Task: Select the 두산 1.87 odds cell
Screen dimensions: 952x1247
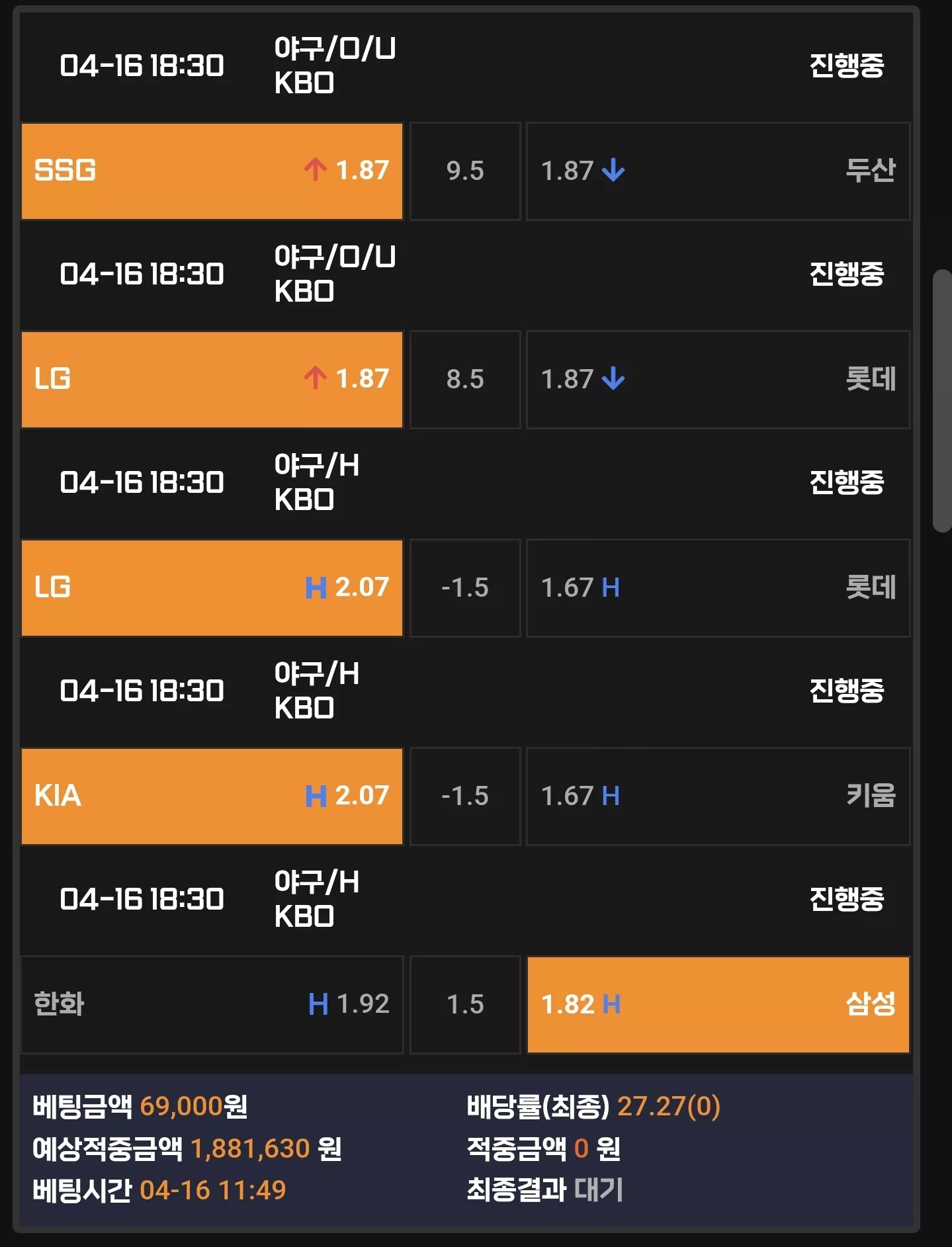Action: click(x=718, y=171)
